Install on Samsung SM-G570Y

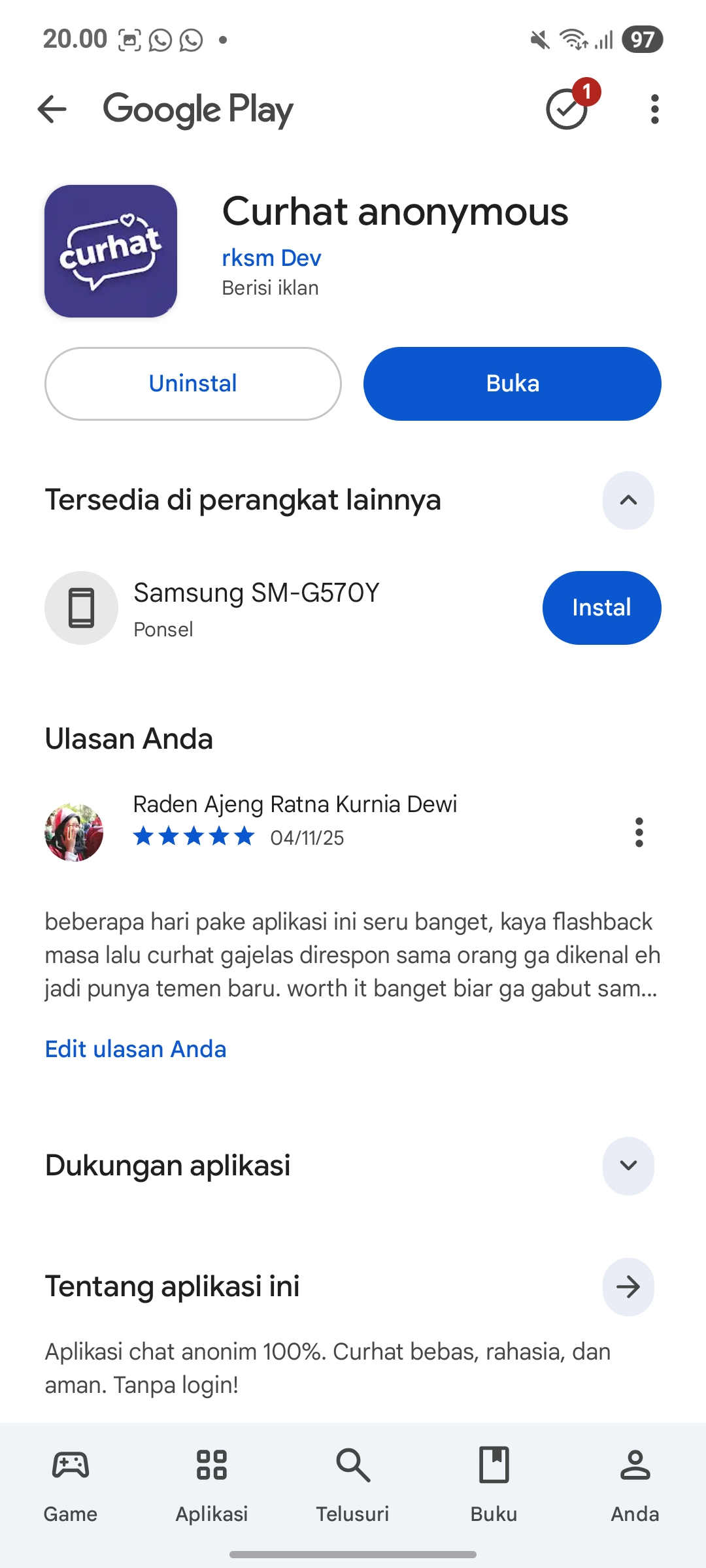(601, 608)
